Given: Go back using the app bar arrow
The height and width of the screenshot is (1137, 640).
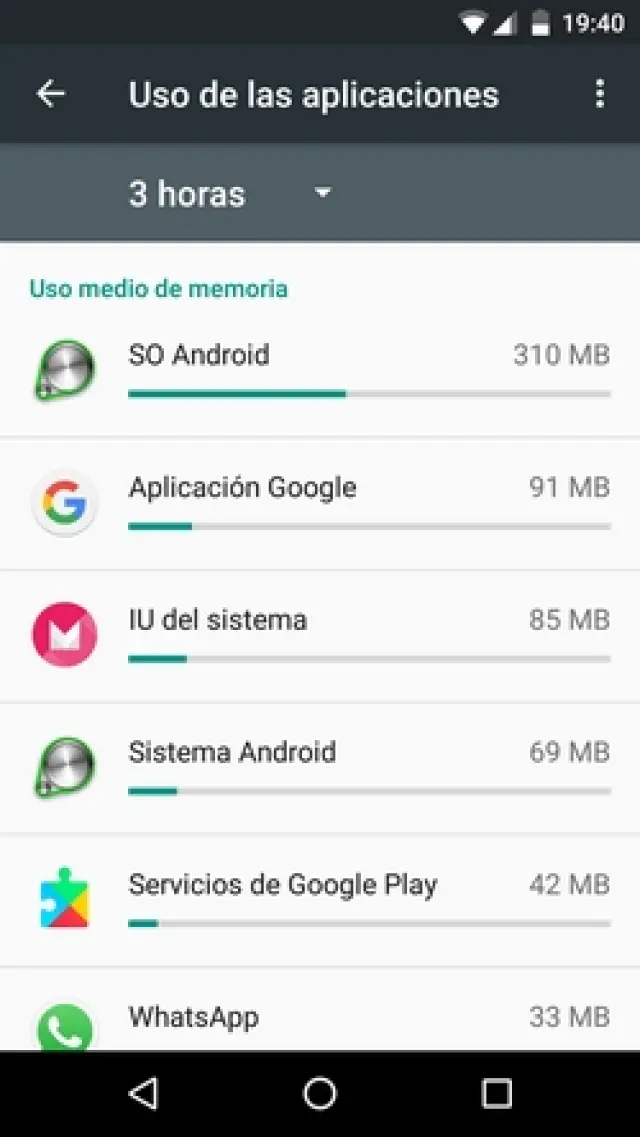Looking at the screenshot, I should pyautogui.click(x=50, y=94).
